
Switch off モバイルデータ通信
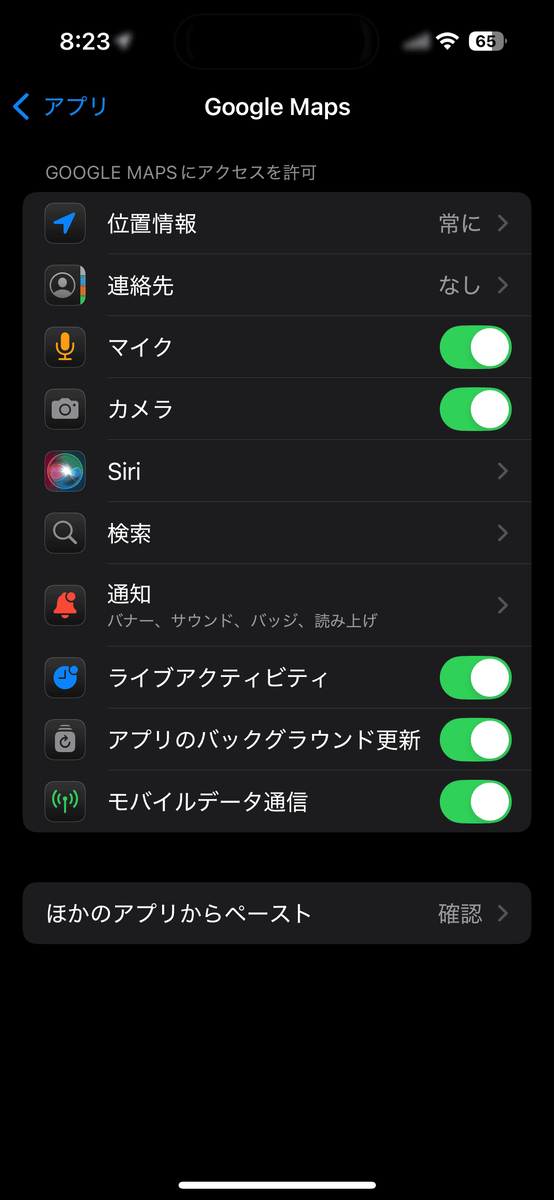(475, 802)
